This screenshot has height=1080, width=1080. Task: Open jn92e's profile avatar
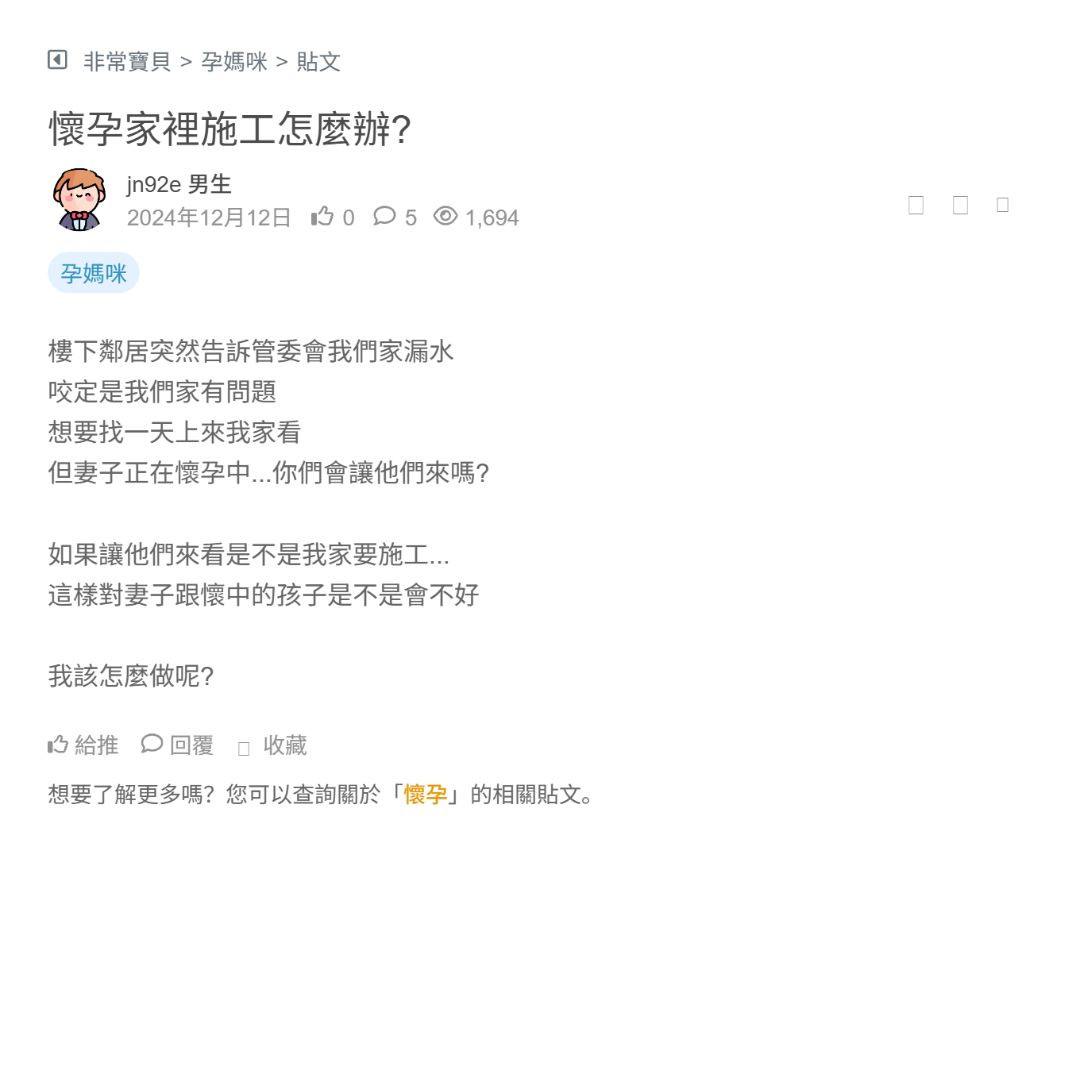(x=78, y=199)
